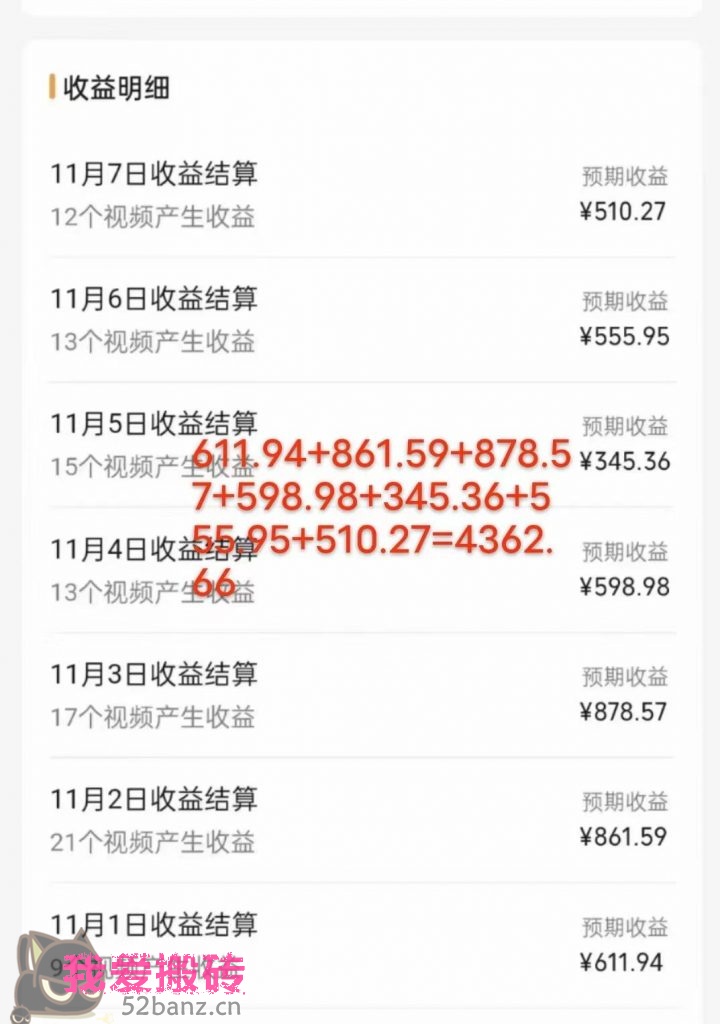Select the 11月3日收益结算 record

point(155,675)
